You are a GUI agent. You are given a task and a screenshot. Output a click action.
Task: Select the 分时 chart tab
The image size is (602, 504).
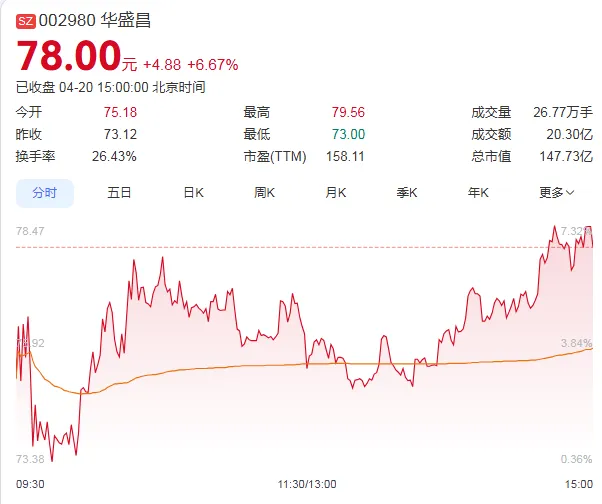click(x=44, y=192)
